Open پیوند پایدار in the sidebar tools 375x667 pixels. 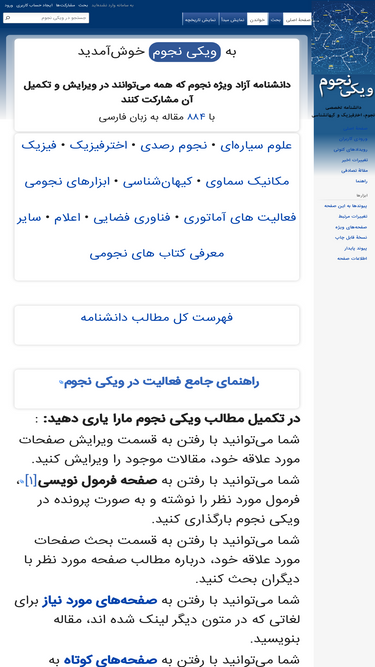pyautogui.click(x=355, y=248)
